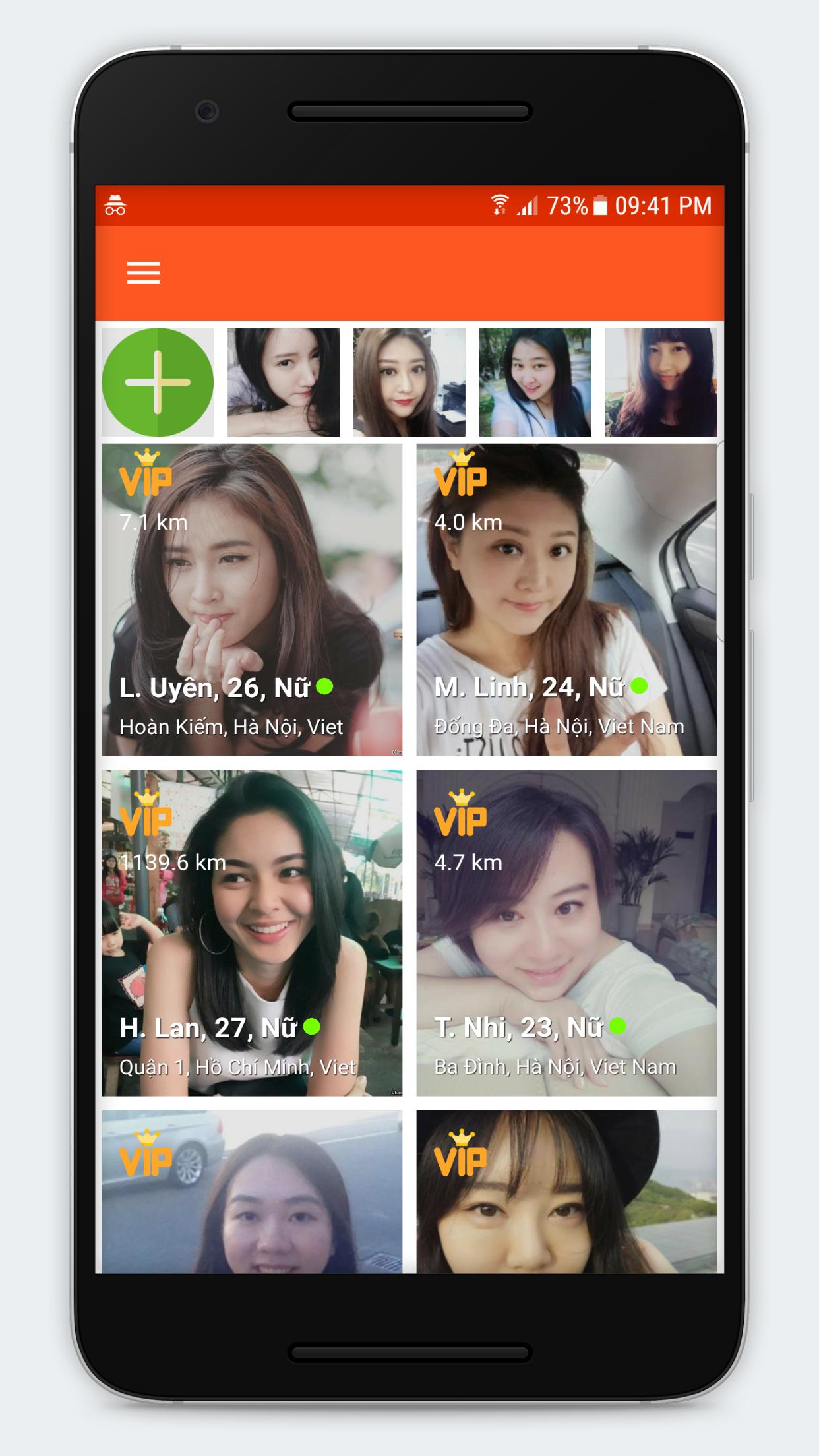Click the distance label showing 1139.6 km

(173, 860)
